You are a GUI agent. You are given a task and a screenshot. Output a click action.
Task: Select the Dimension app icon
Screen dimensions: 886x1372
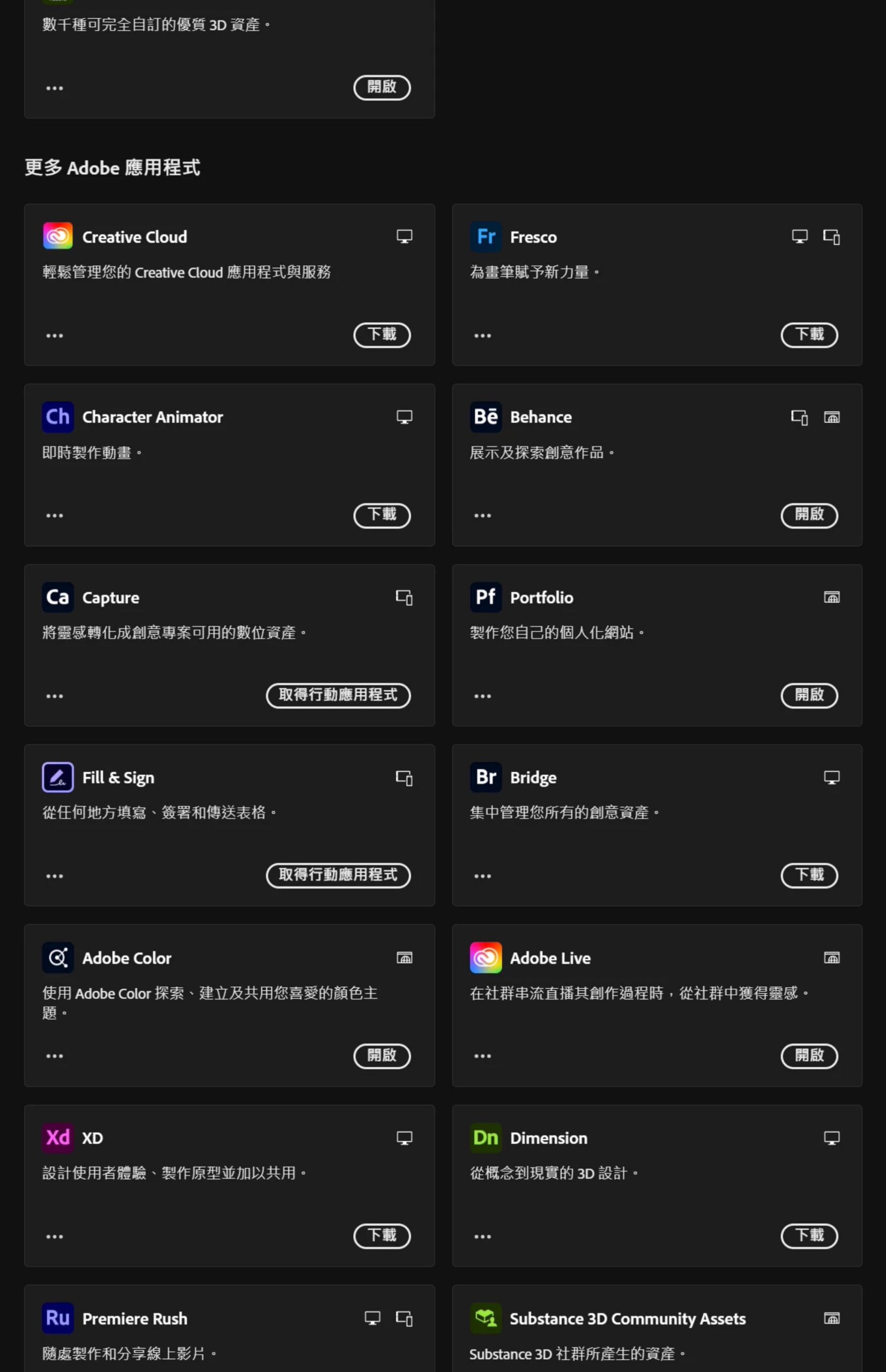click(486, 1137)
